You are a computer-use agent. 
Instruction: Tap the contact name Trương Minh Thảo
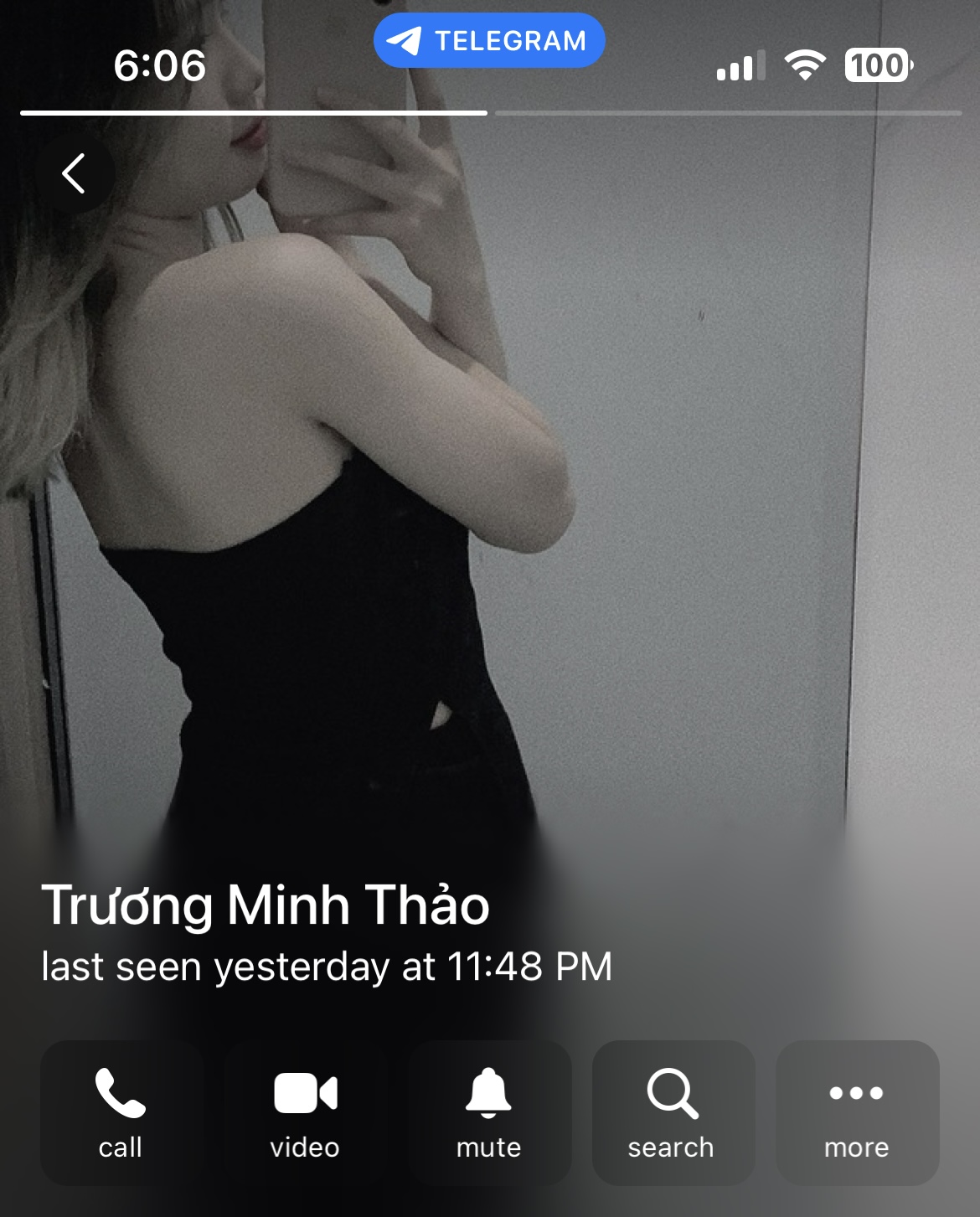tap(266, 906)
